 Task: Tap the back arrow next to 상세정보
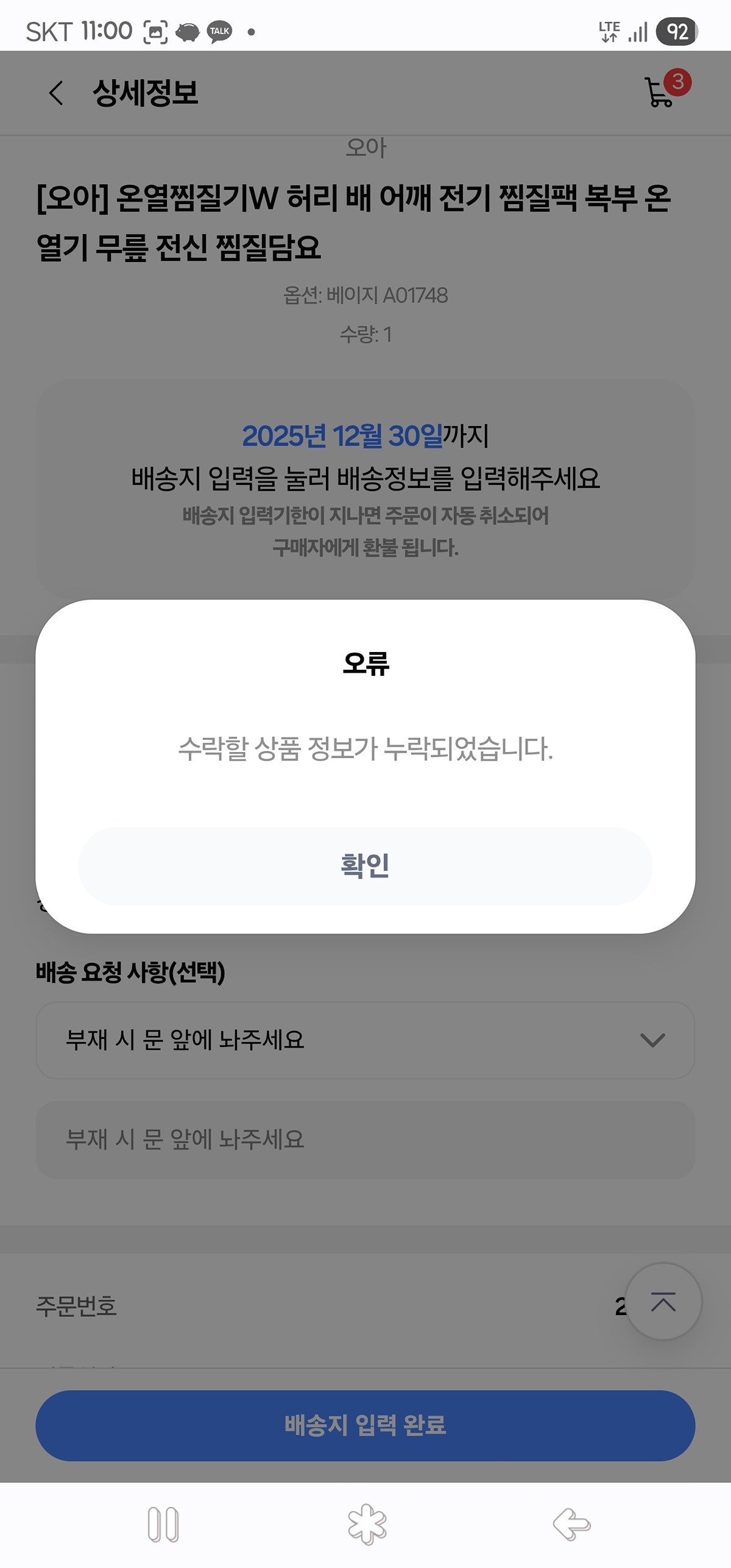55,93
